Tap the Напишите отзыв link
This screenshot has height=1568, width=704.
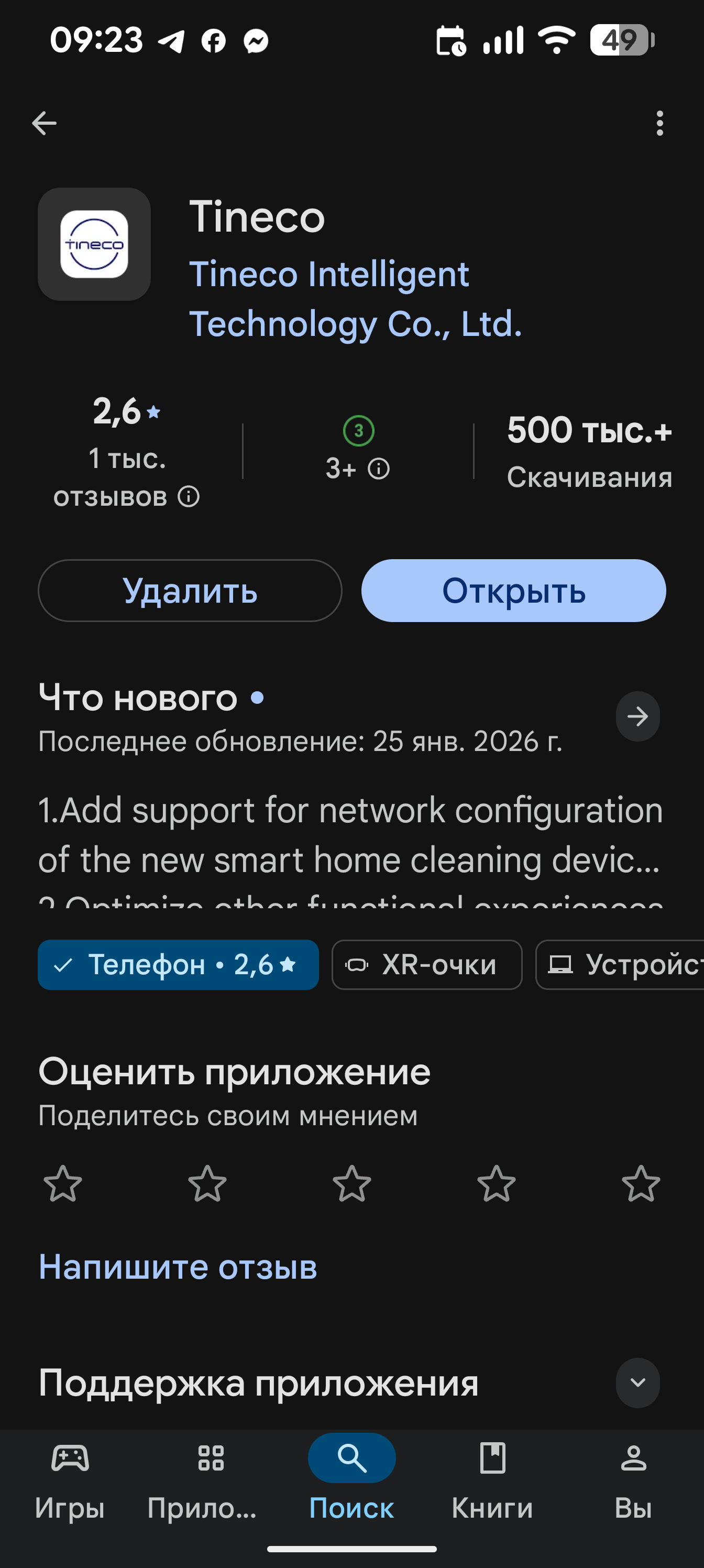[x=178, y=1267]
